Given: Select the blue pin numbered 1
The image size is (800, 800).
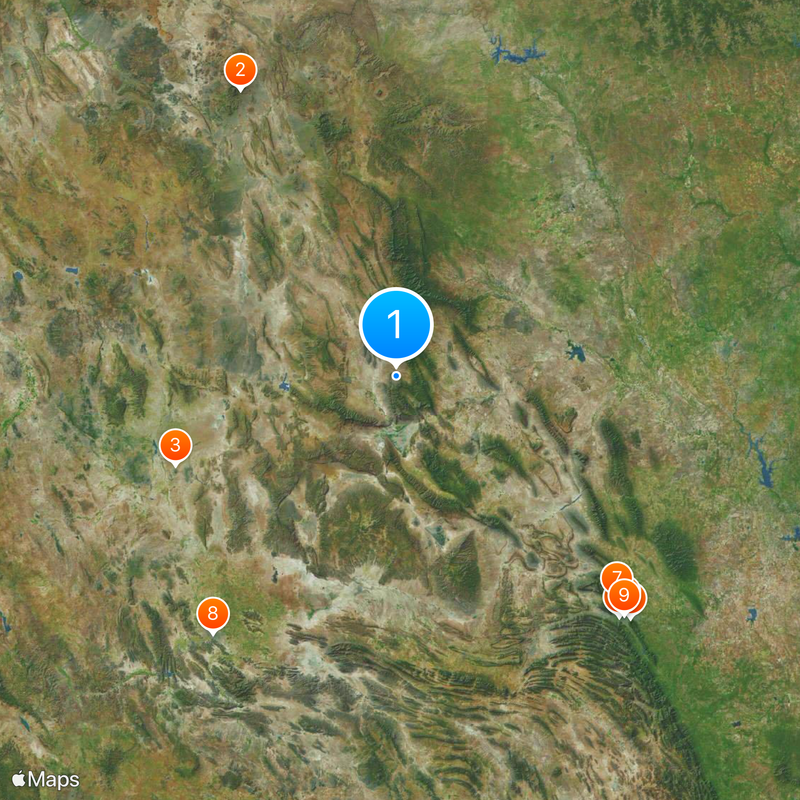Looking at the screenshot, I should (x=396, y=324).
